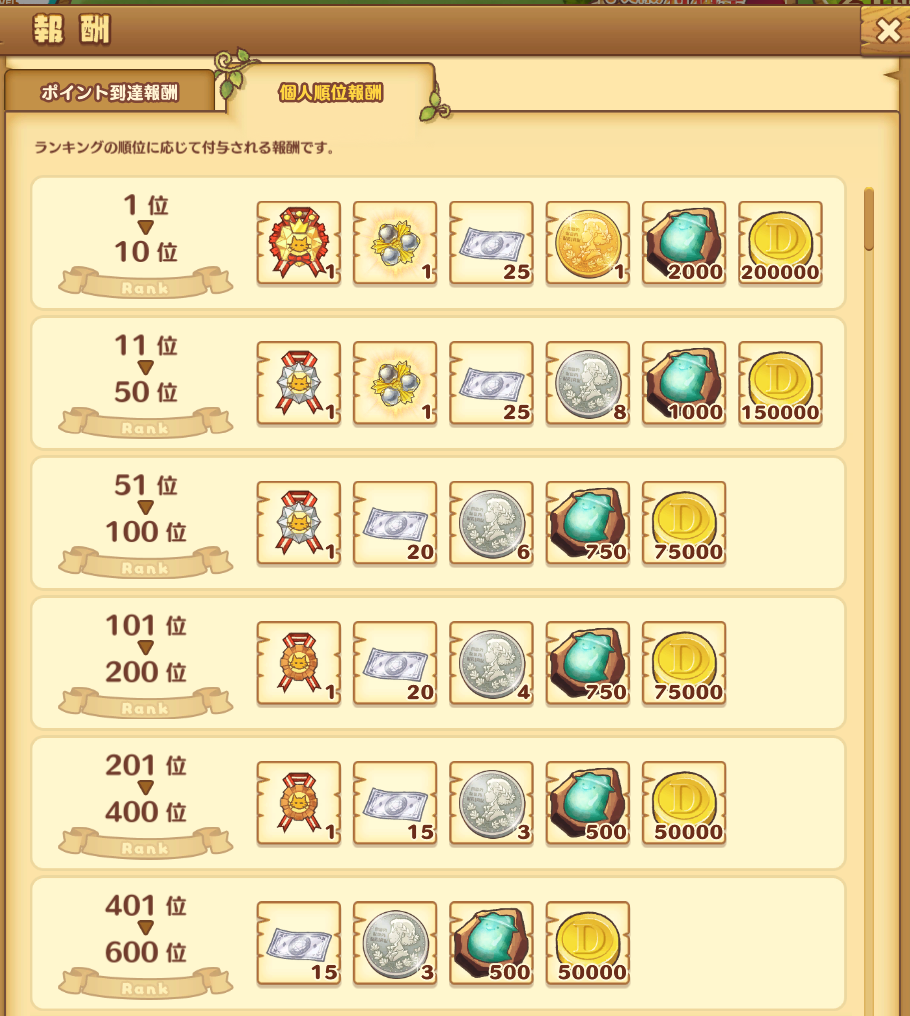View the bronze medal in 101位–200位 row
The height and width of the screenshot is (1016, 910).
tap(298, 663)
